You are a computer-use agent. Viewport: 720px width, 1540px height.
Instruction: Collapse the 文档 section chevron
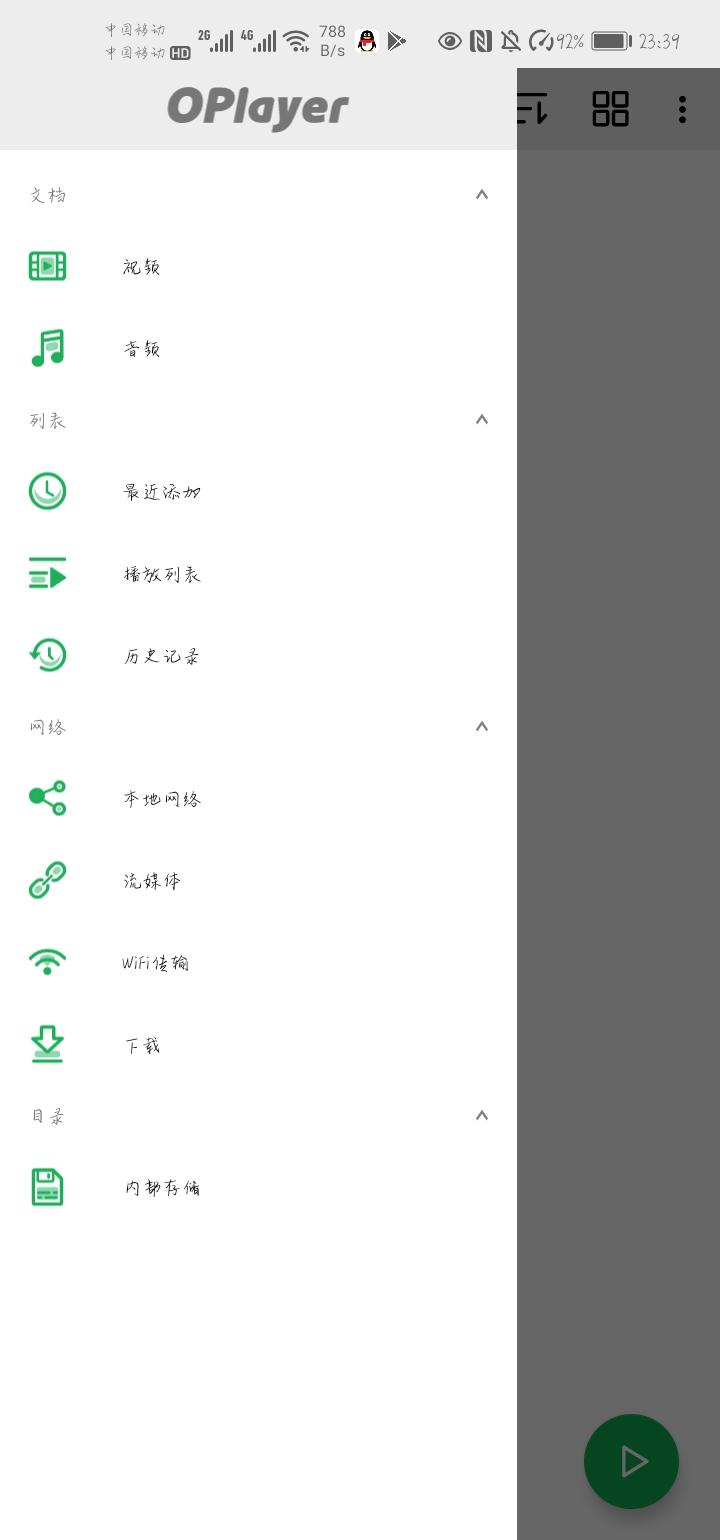click(481, 195)
